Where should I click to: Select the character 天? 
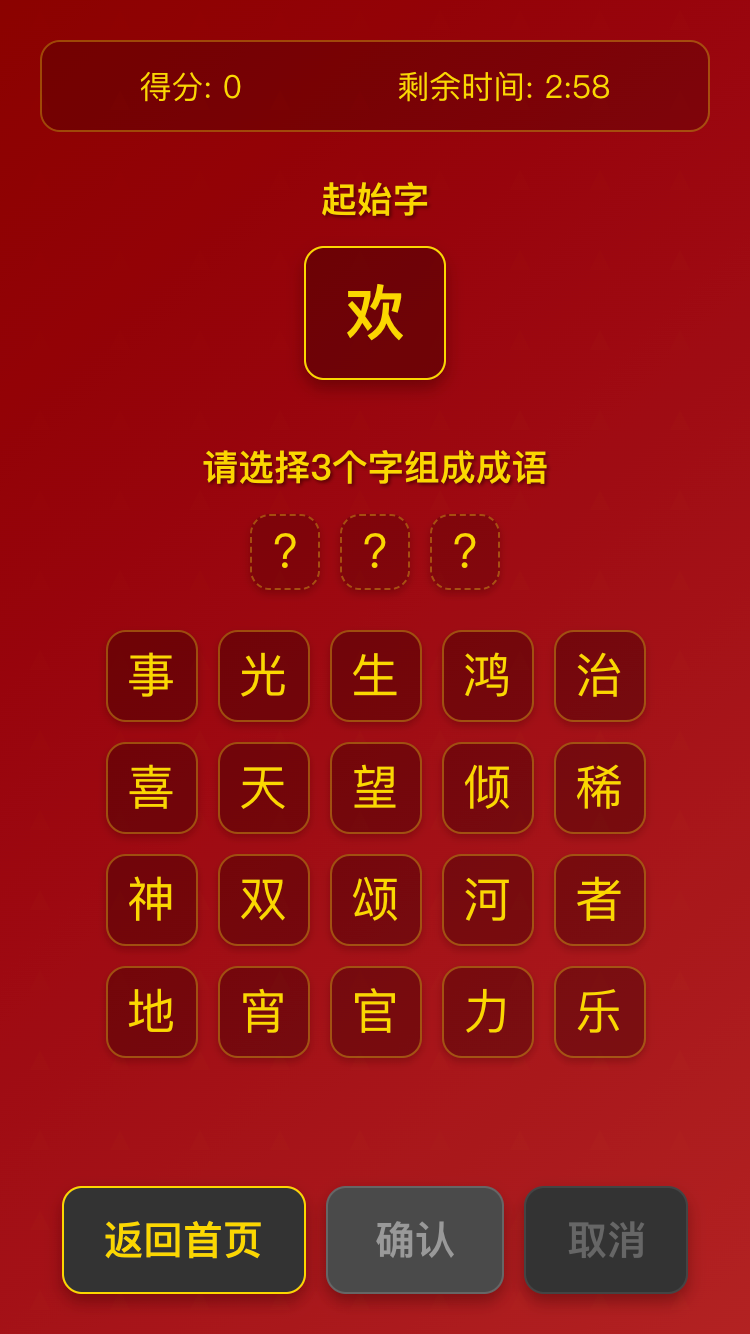pyautogui.click(x=264, y=788)
